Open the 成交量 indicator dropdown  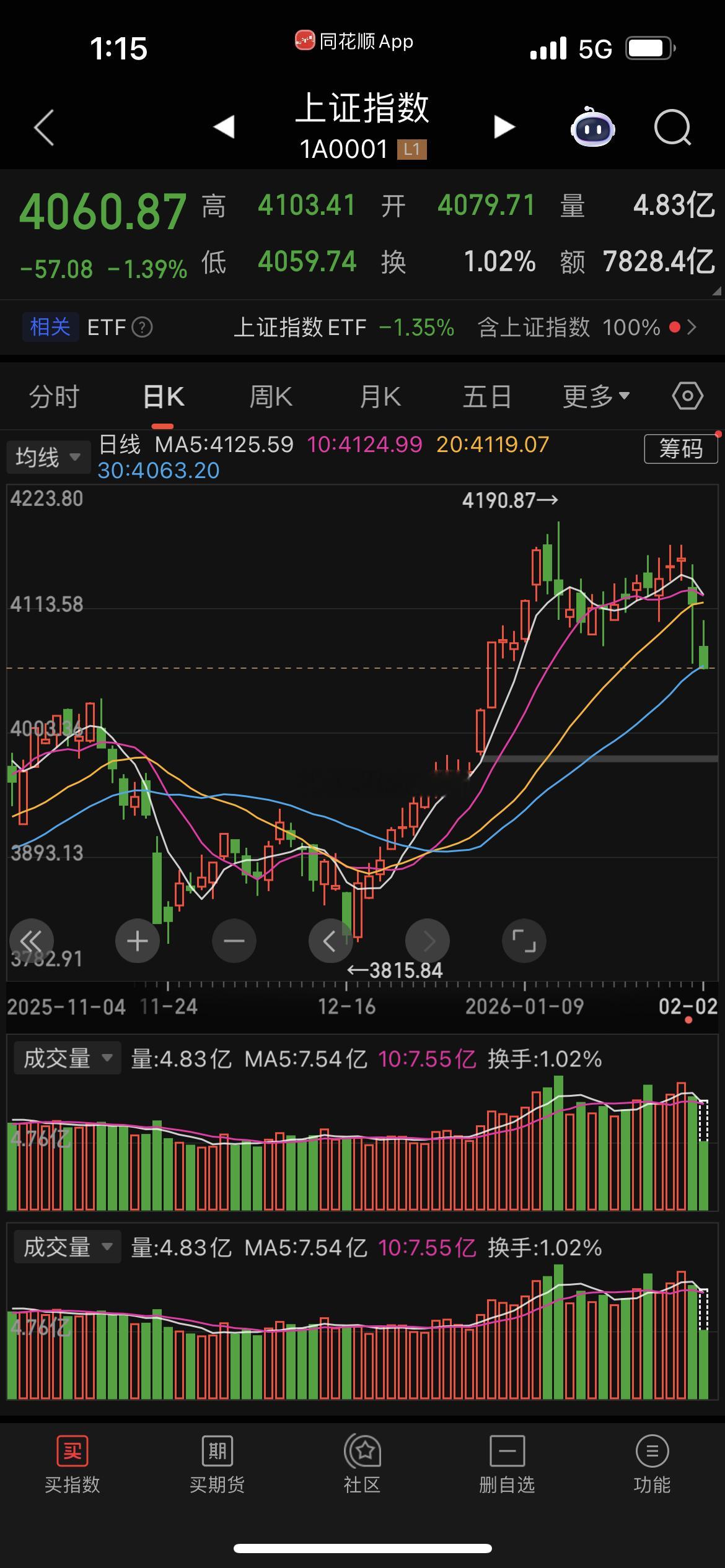point(67,1058)
